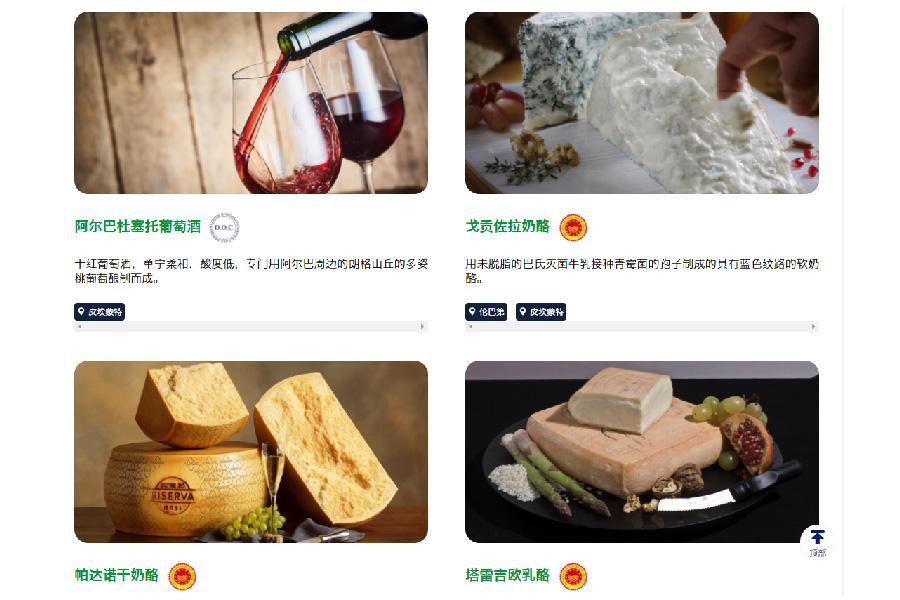Open the 阿尔巴杜塞托葡萄酒 wine card

(x=138, y=227)
